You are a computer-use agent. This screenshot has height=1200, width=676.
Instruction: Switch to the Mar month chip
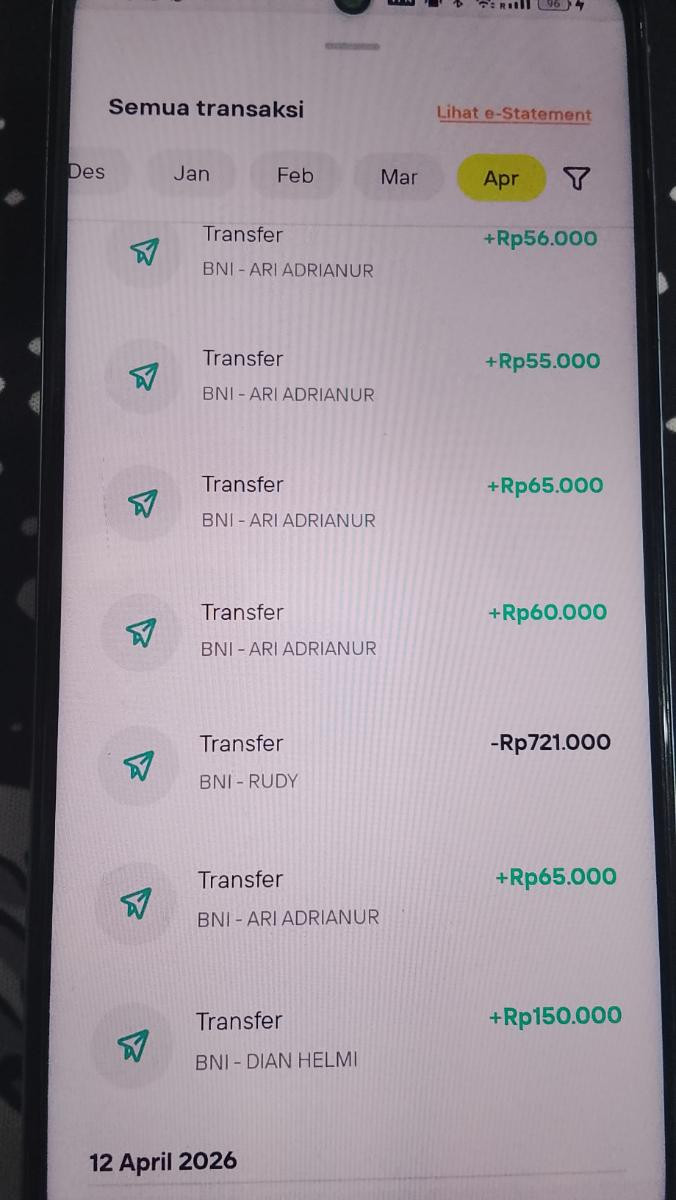pos(399,177)
